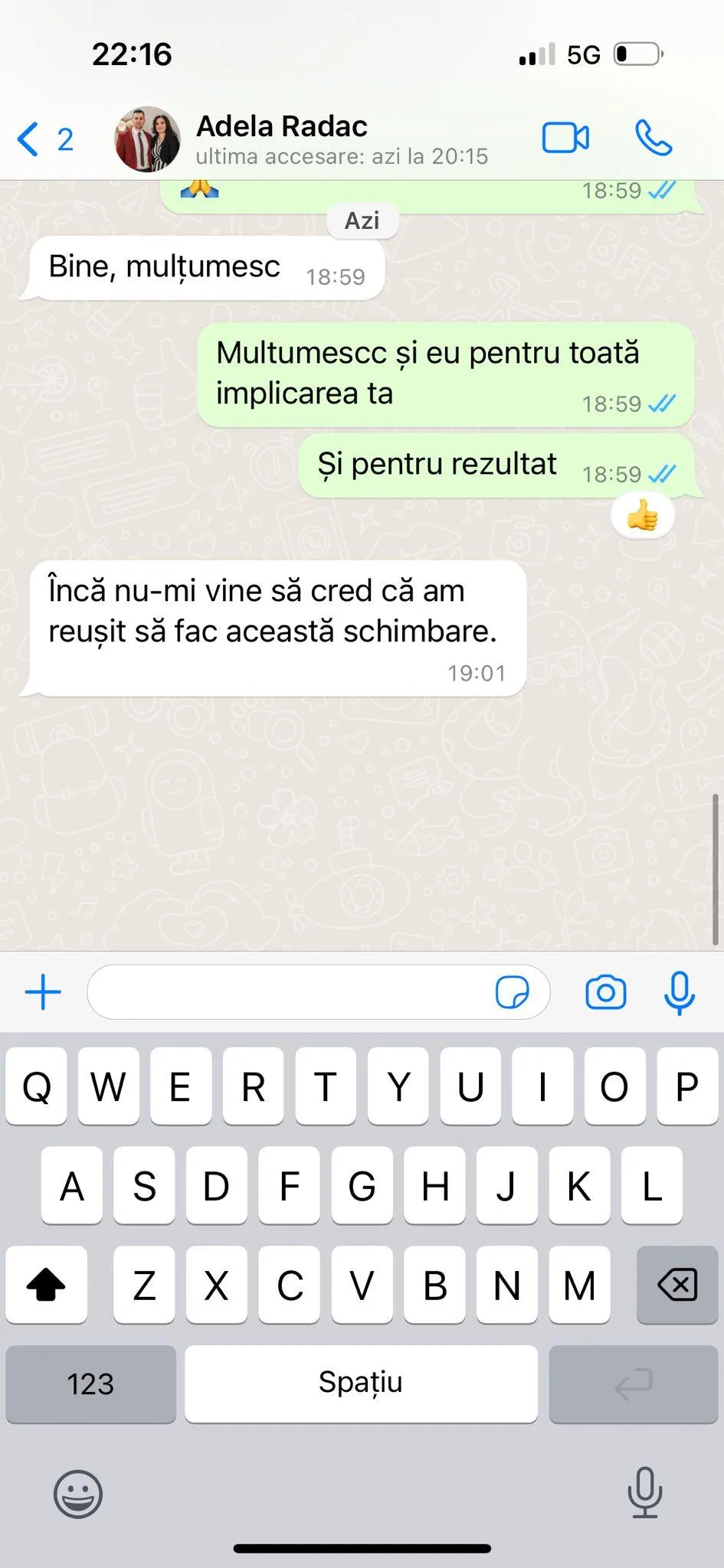Viewport: 724px width, 1568px height.
Task: Open the sticker picker in message field
Action: [x=512, y=993]
